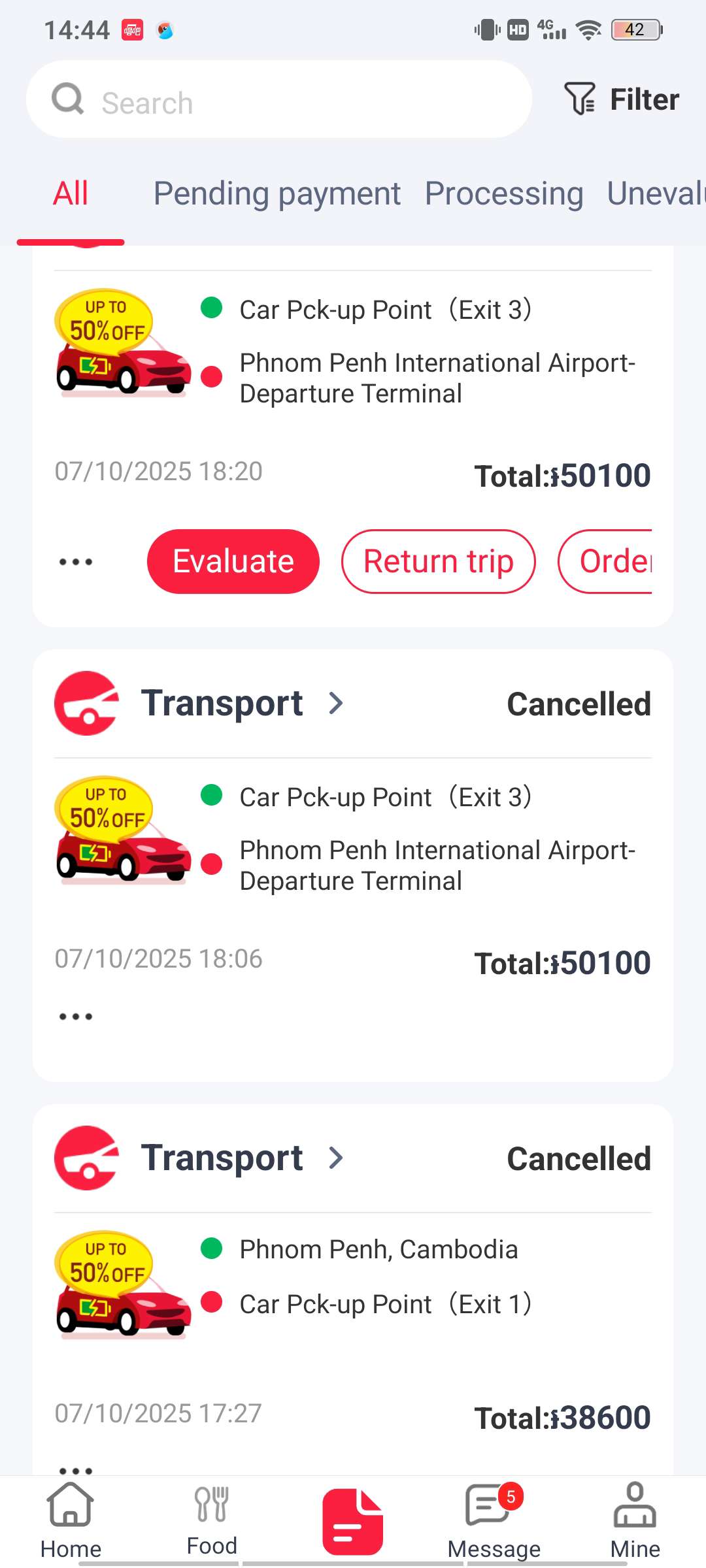
Task: Open more options for the 18:06 order
Action: 76,1016
